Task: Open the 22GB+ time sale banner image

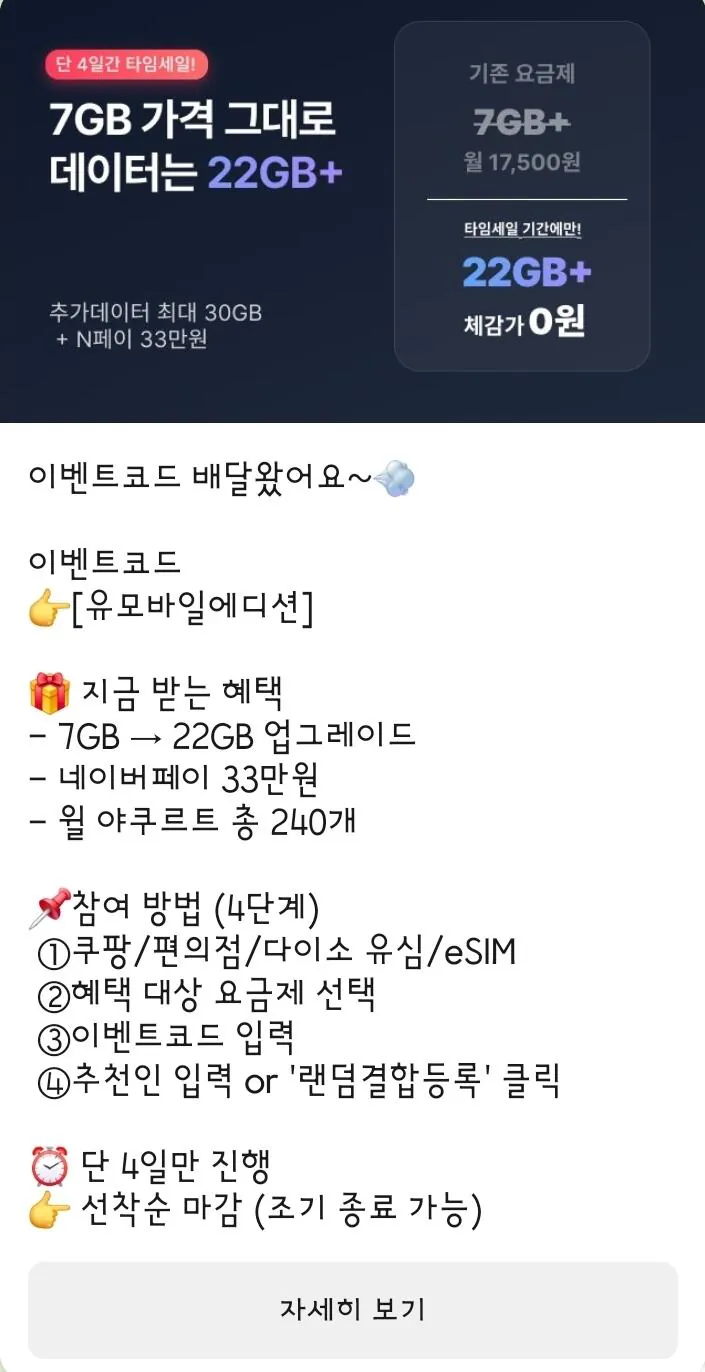Action: pyautogui.click(x=352, y=210)
